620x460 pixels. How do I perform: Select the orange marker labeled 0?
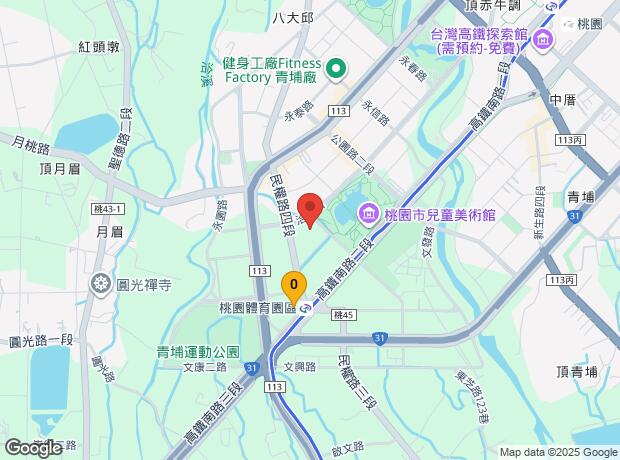(292, 284)
